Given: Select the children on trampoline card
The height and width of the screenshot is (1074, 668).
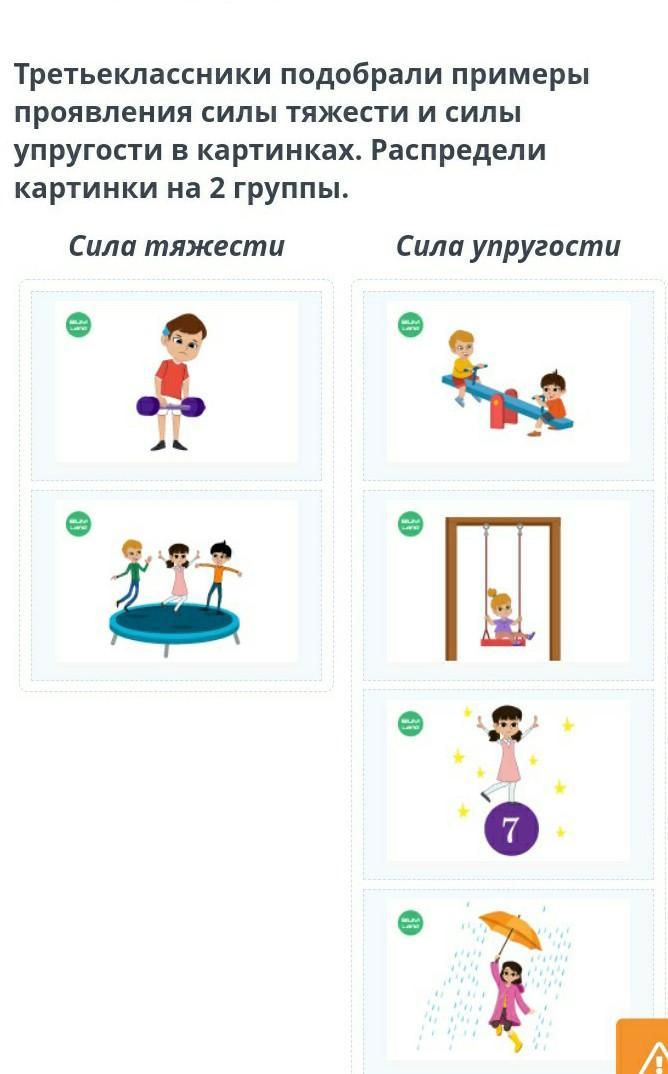Looking at the screenshot, I should click(176, 582).
